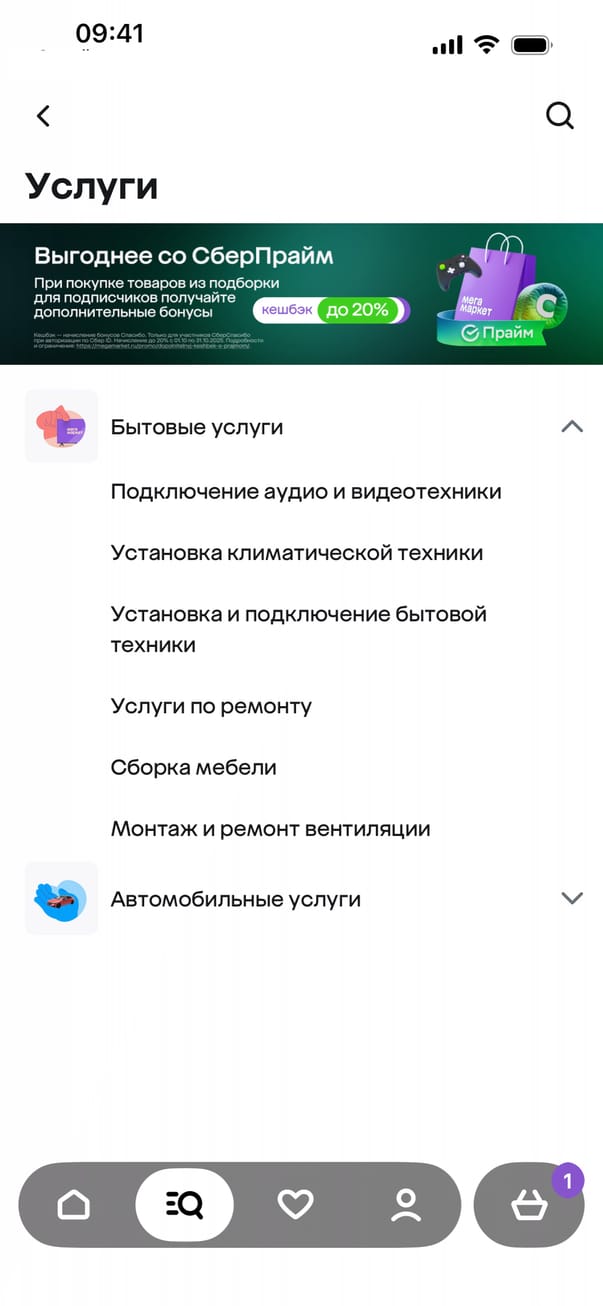Switch to the favorites heart tab
The image size is (603, 1306).
tap(295, 1205)
